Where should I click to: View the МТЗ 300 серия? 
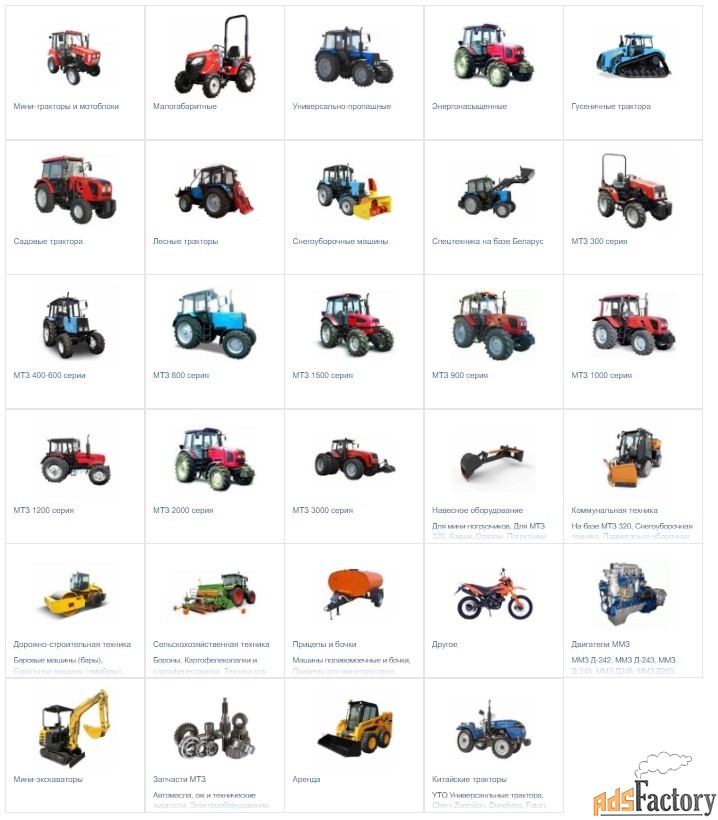click(x=599, y=241)
